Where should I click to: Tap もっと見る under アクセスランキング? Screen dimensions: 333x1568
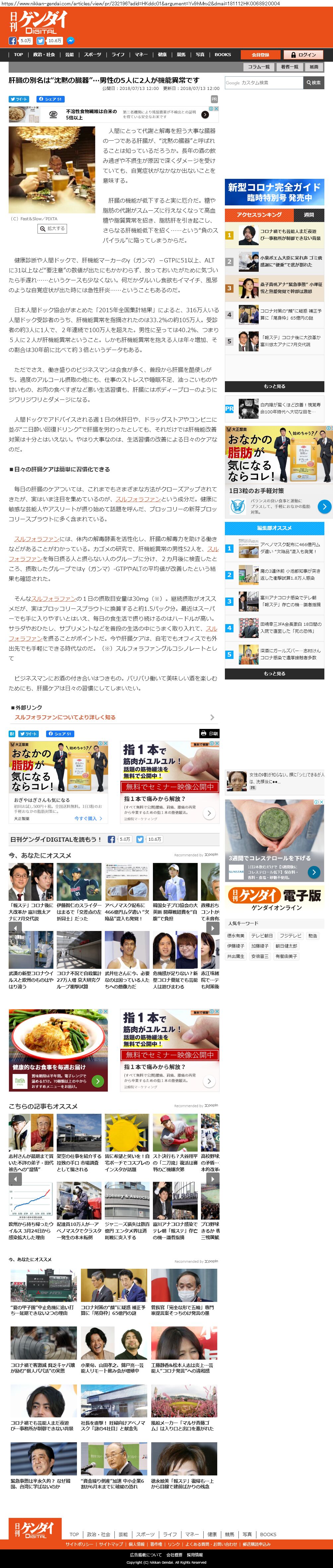tap(274, 387)
